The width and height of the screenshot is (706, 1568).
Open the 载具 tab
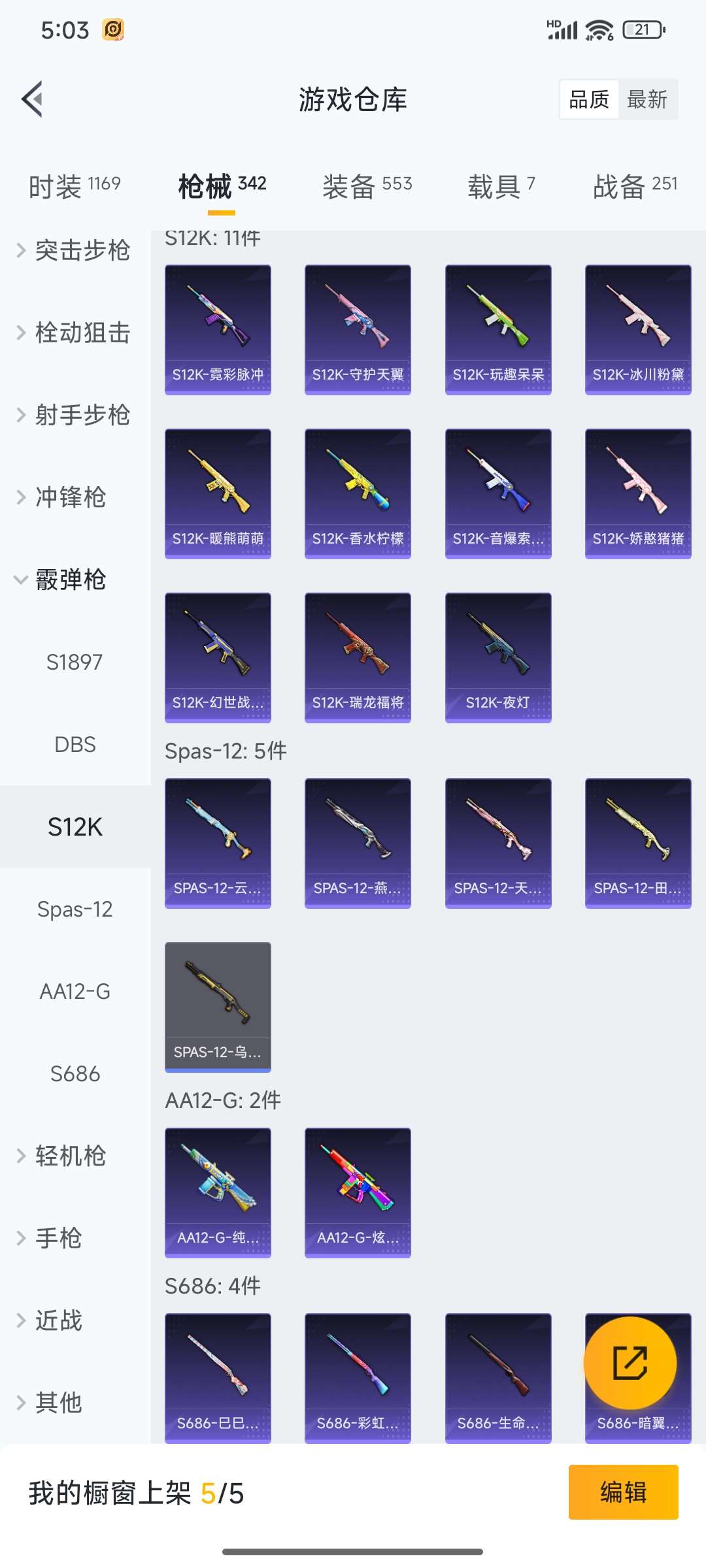501,186
